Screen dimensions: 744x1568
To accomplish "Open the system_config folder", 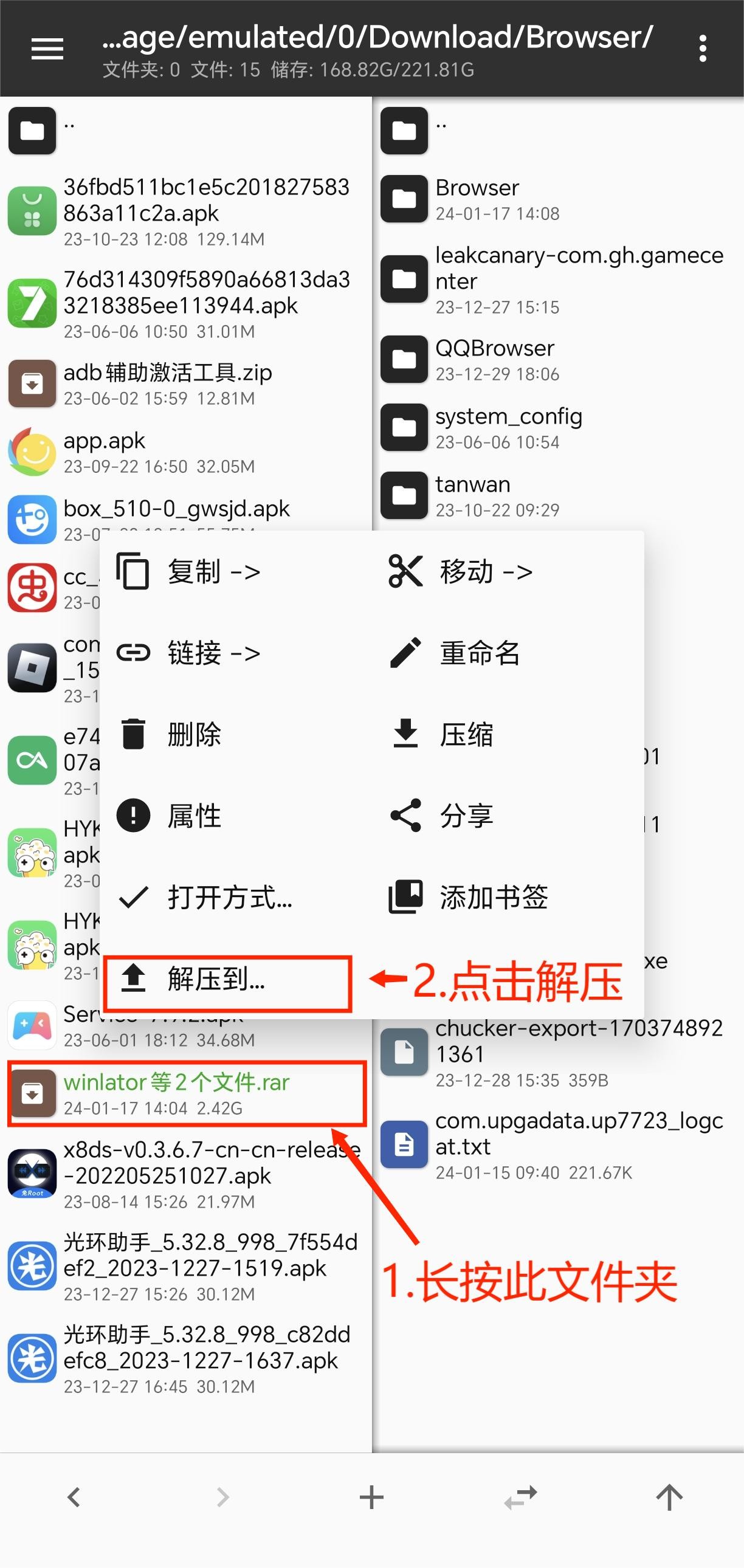I will click(508, 427).
